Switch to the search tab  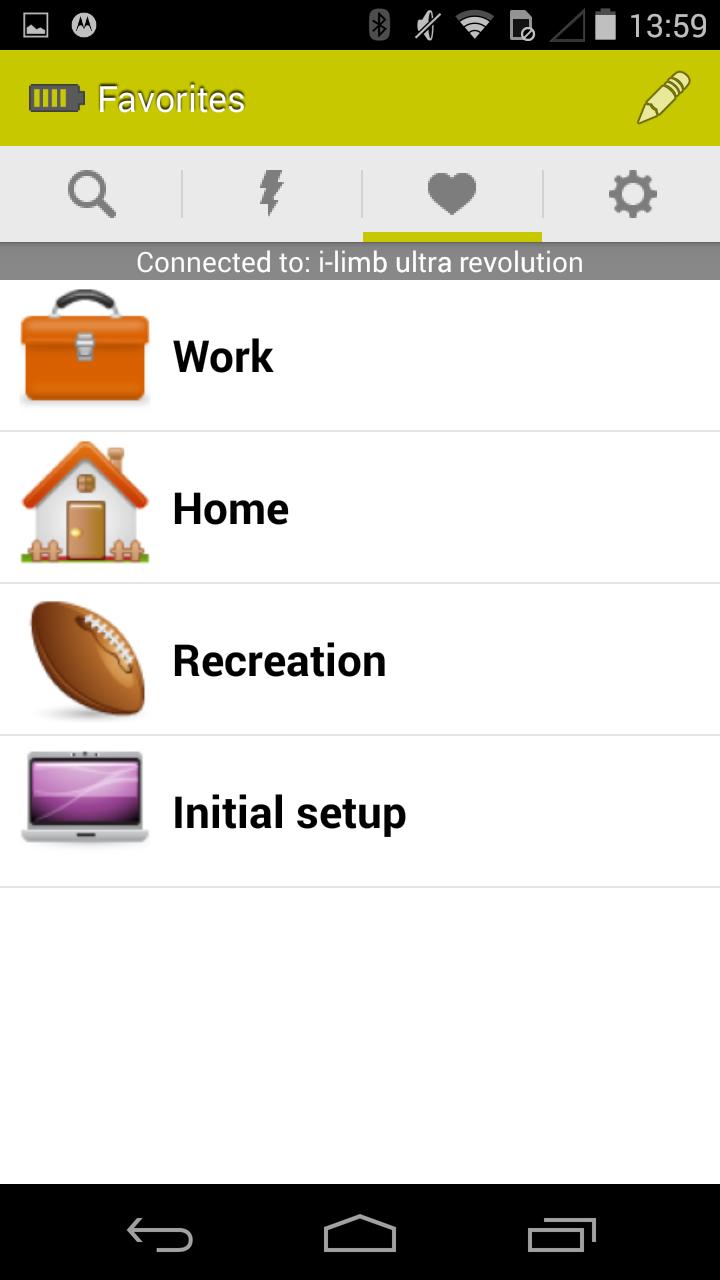[x=91, y=194]
